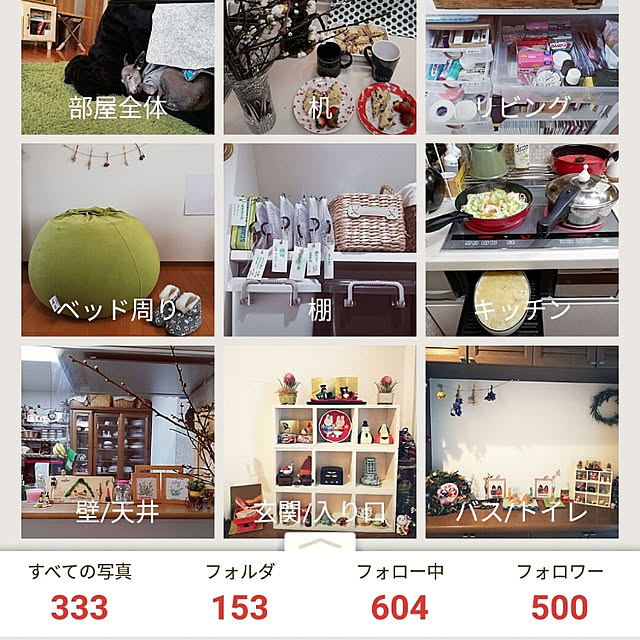Show the フォロー中 list of 604
640x640 pixels.
point(400,592)
